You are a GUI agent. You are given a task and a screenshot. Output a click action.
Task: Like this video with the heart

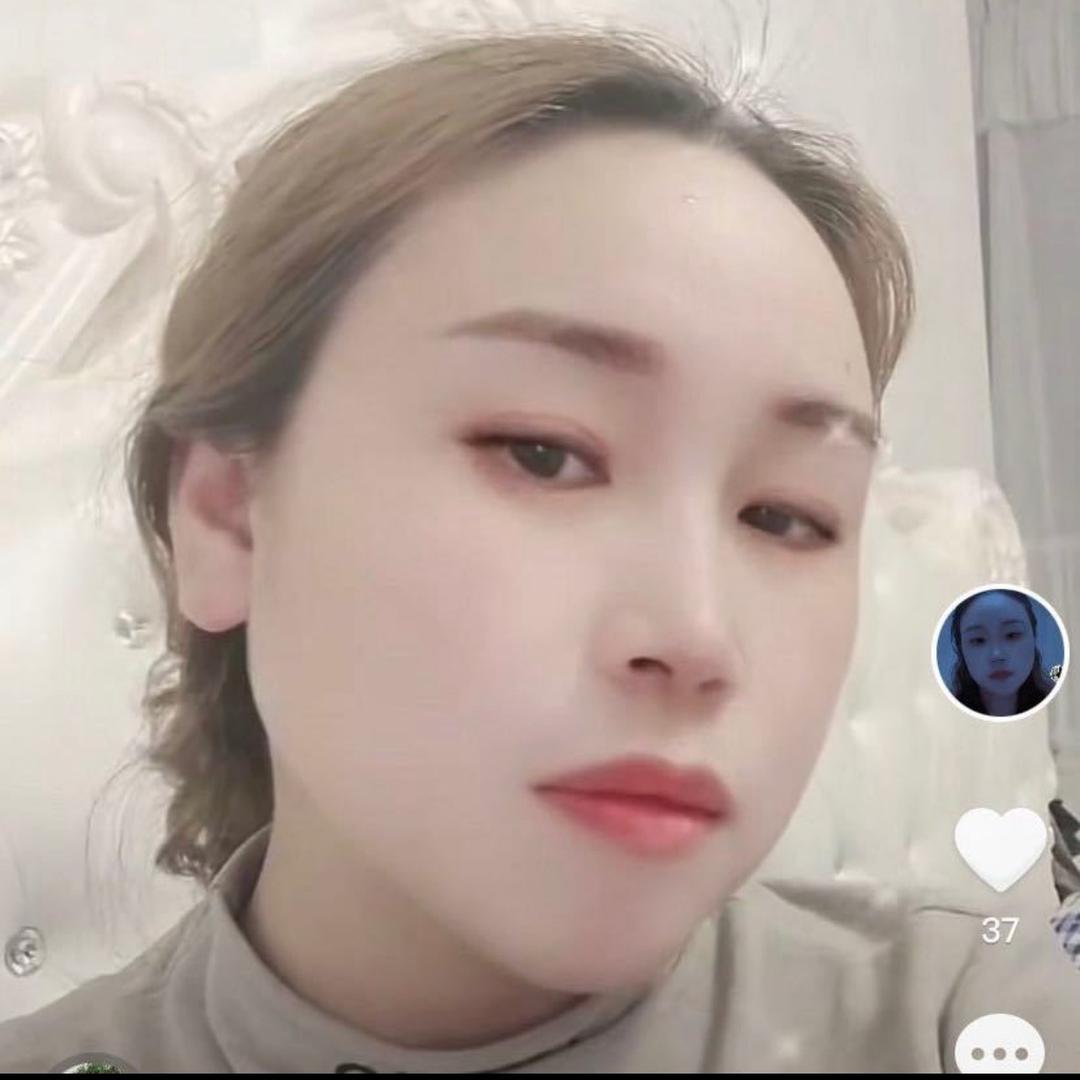1000,846
